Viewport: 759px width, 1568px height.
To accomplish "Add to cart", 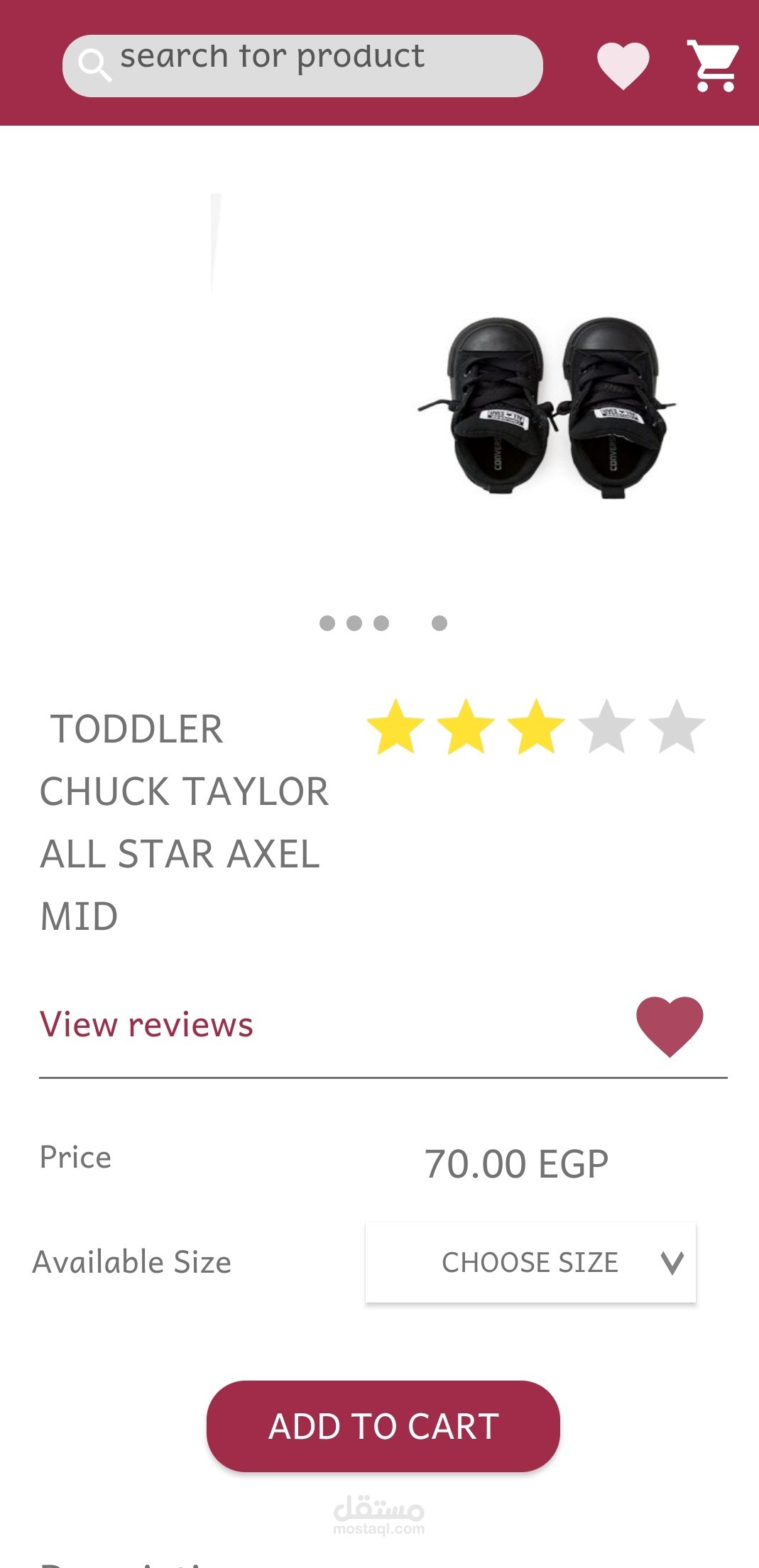I will pos(383,1426).
